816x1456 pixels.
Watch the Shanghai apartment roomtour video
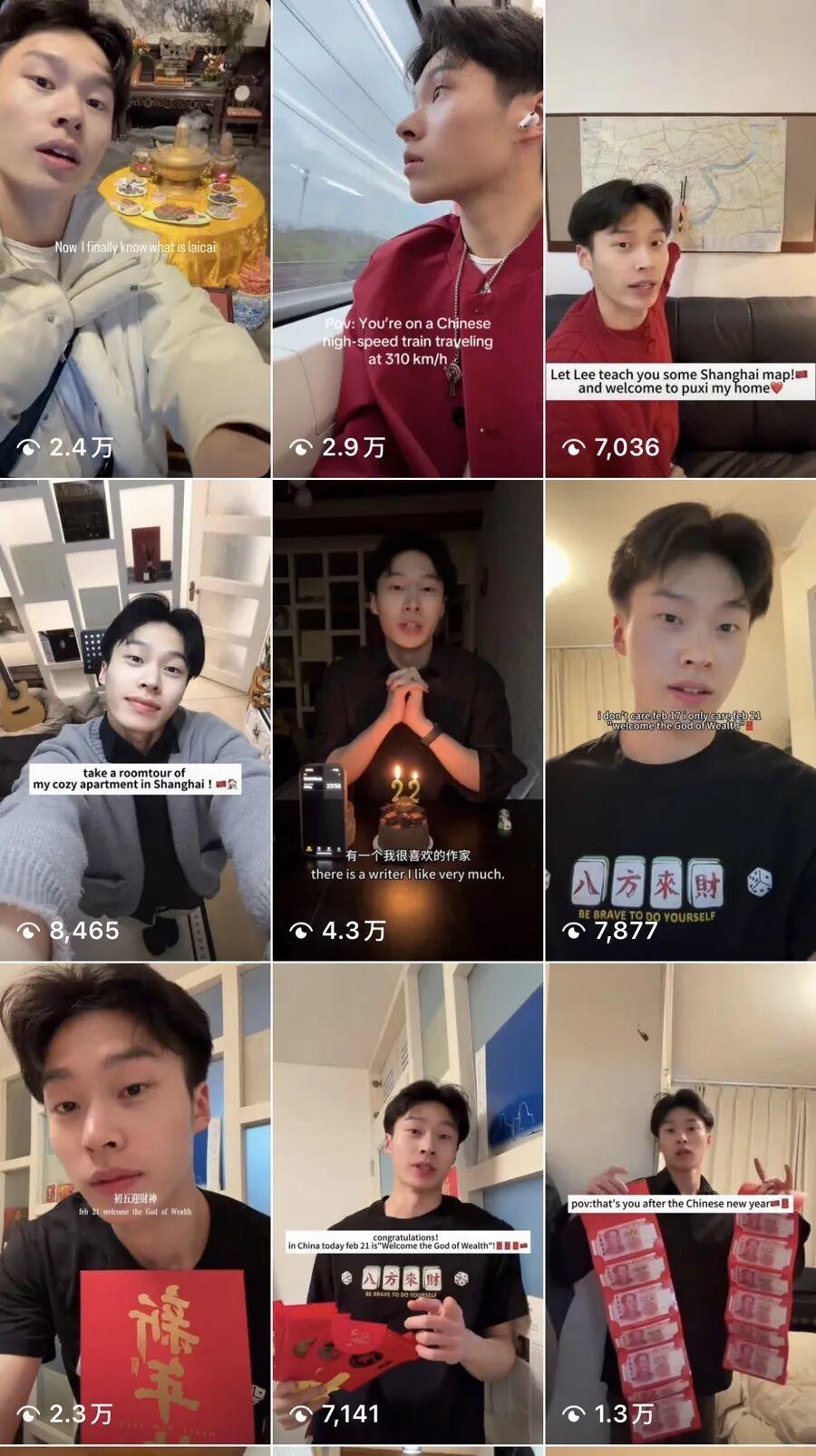[135, 719]
